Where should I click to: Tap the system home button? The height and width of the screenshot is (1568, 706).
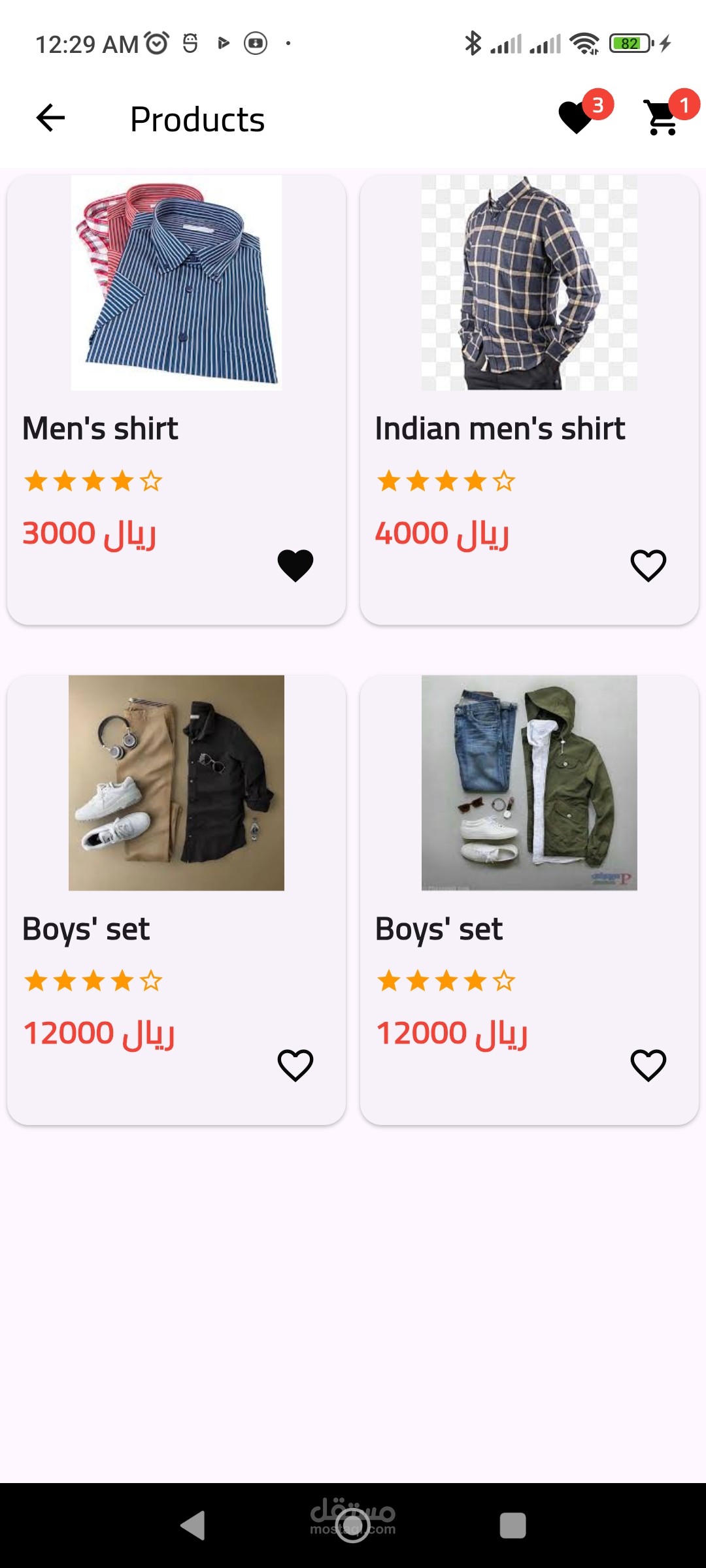pyautogui.click(x=352, y=1526)
